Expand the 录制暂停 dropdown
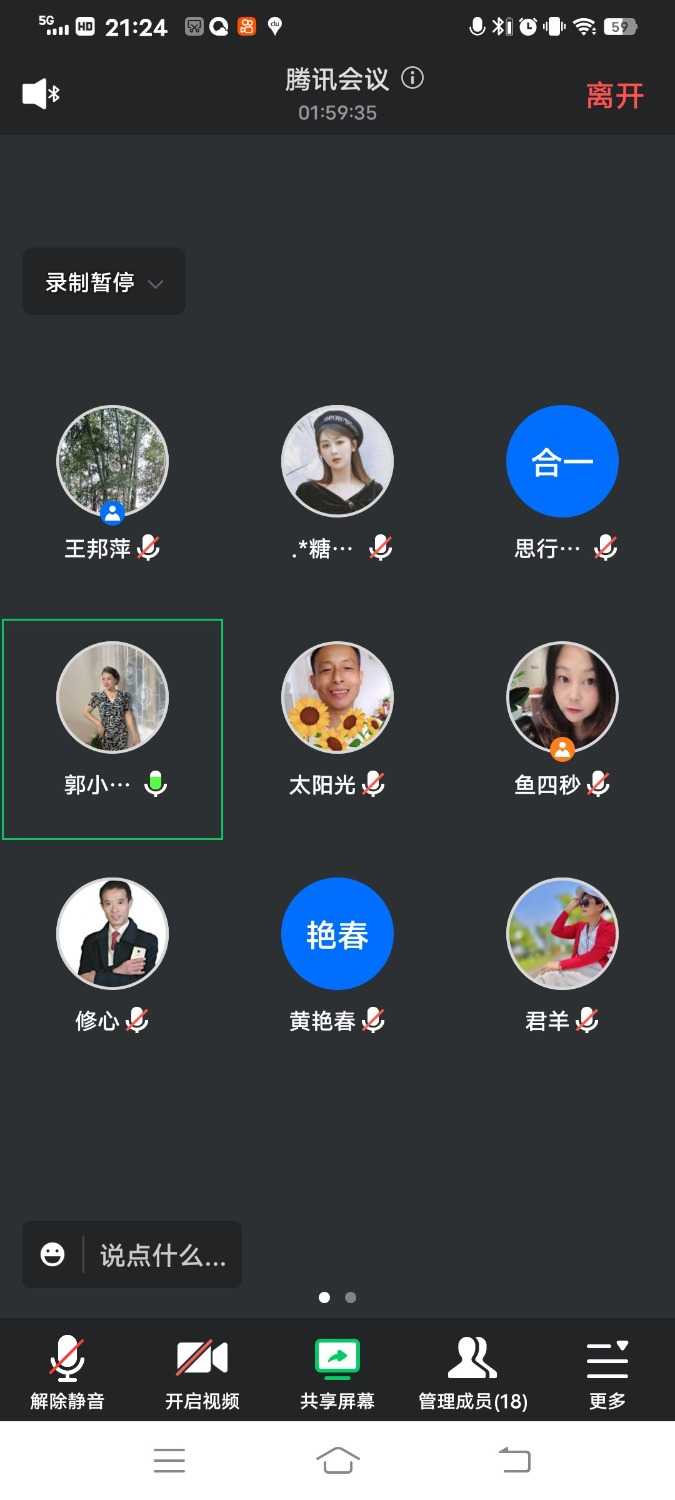 pos(104,282)
